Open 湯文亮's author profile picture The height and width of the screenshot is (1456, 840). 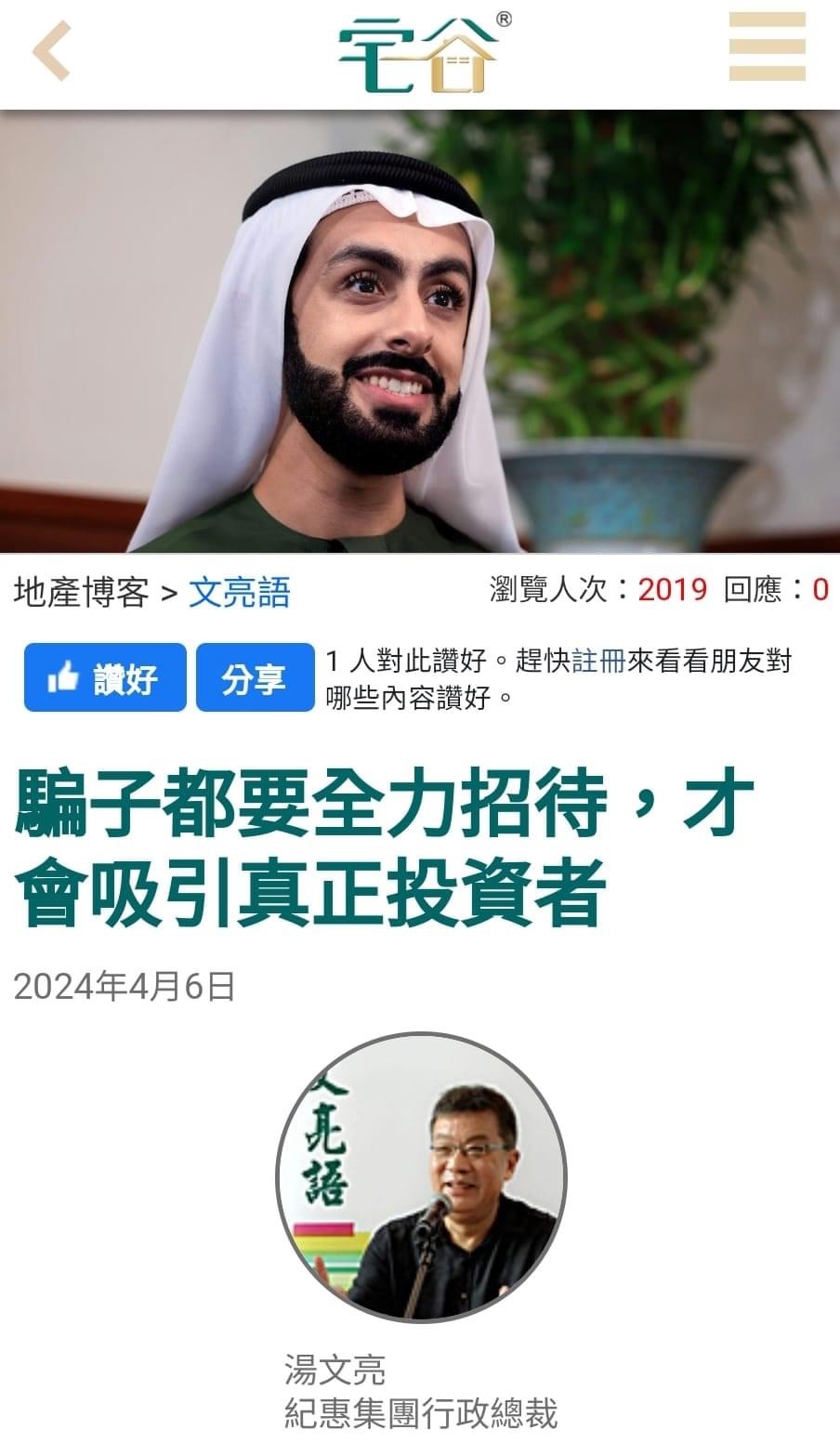pos(421,1175)
